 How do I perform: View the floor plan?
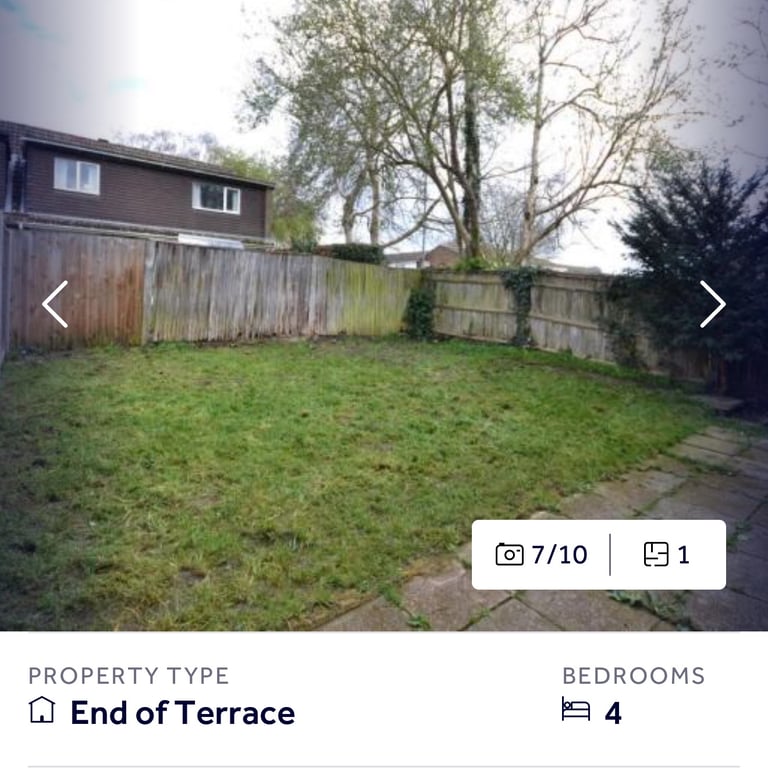click(x=667, y=554)
